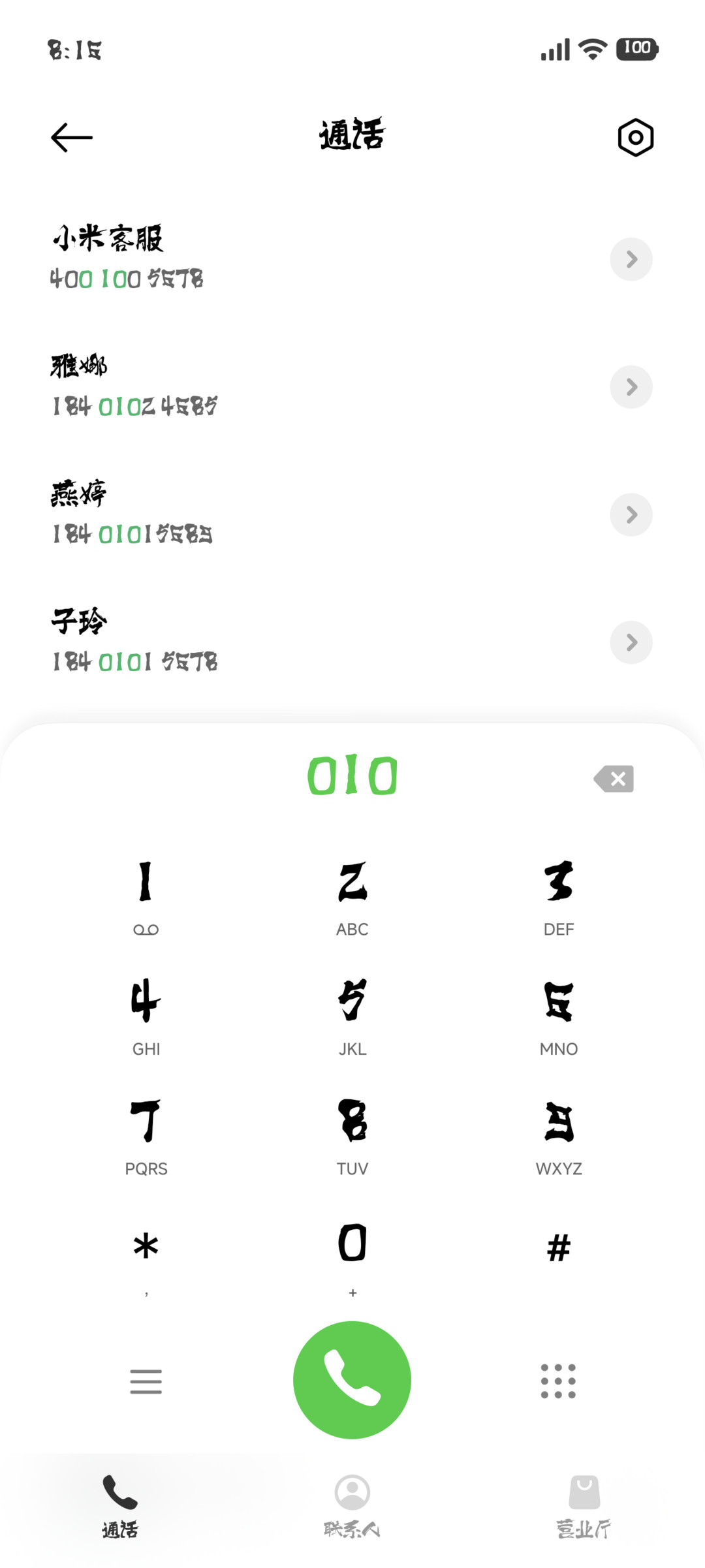This screenshot has height=1568, width=705.
Task: Switch to the 联系人 tab
Action: tap(352, 1506)
